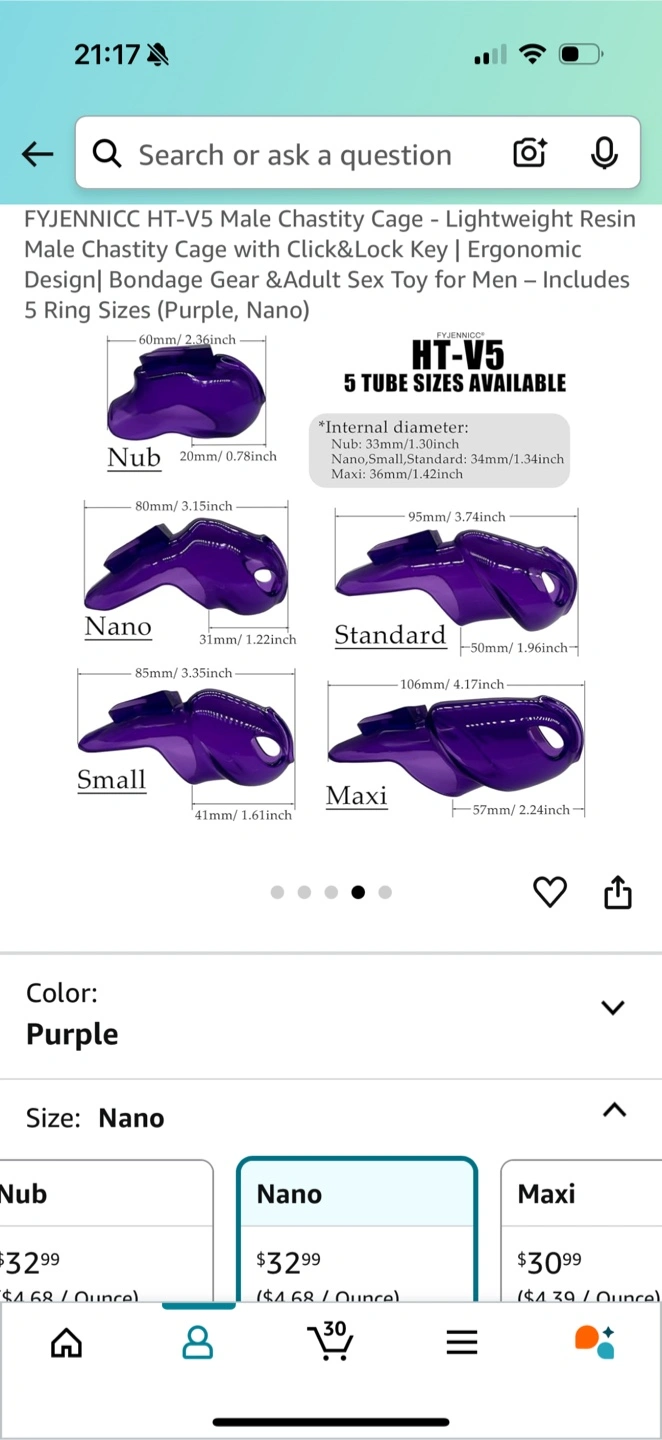Select the Nano size option
662x1440 pixels.
[357, 1230]
